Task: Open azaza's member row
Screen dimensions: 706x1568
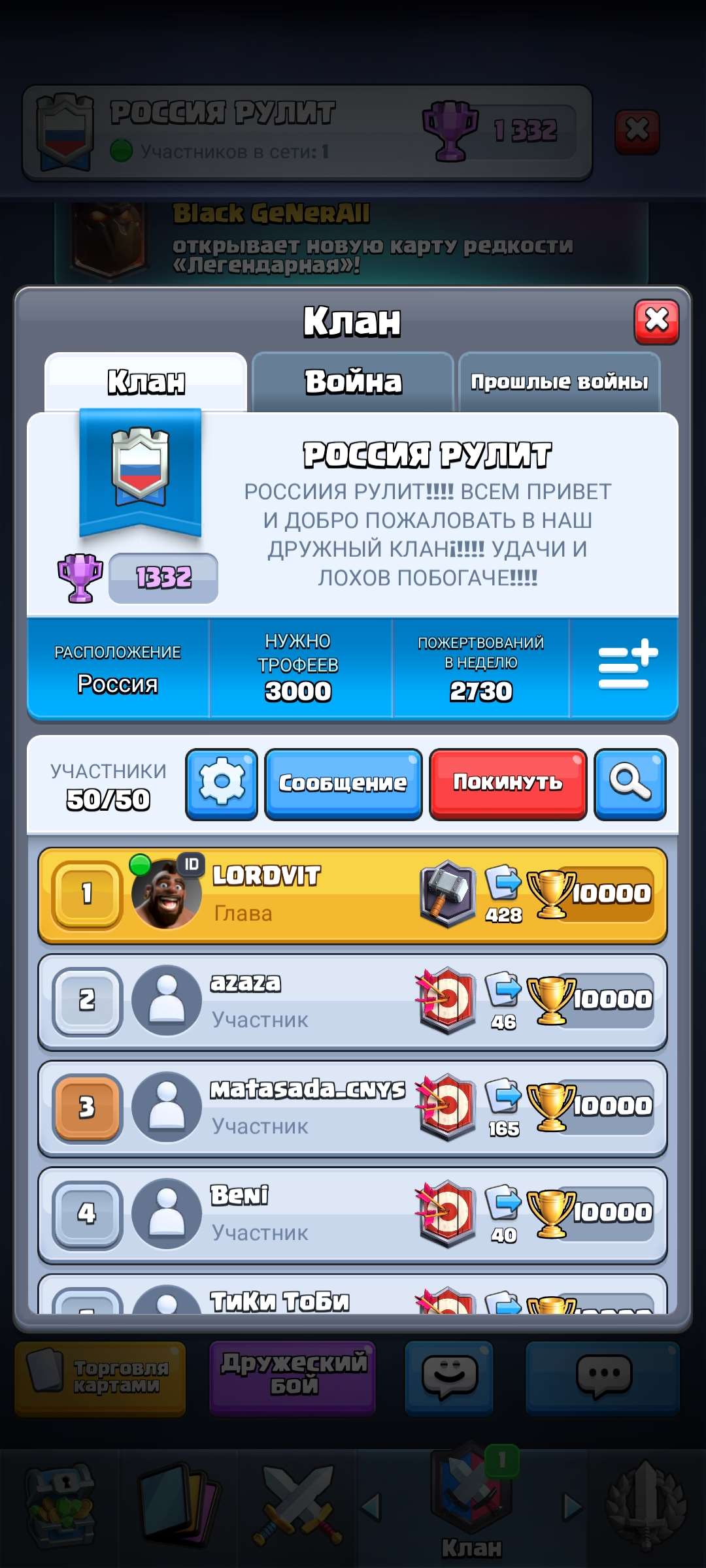Action: pos(353,1002)
